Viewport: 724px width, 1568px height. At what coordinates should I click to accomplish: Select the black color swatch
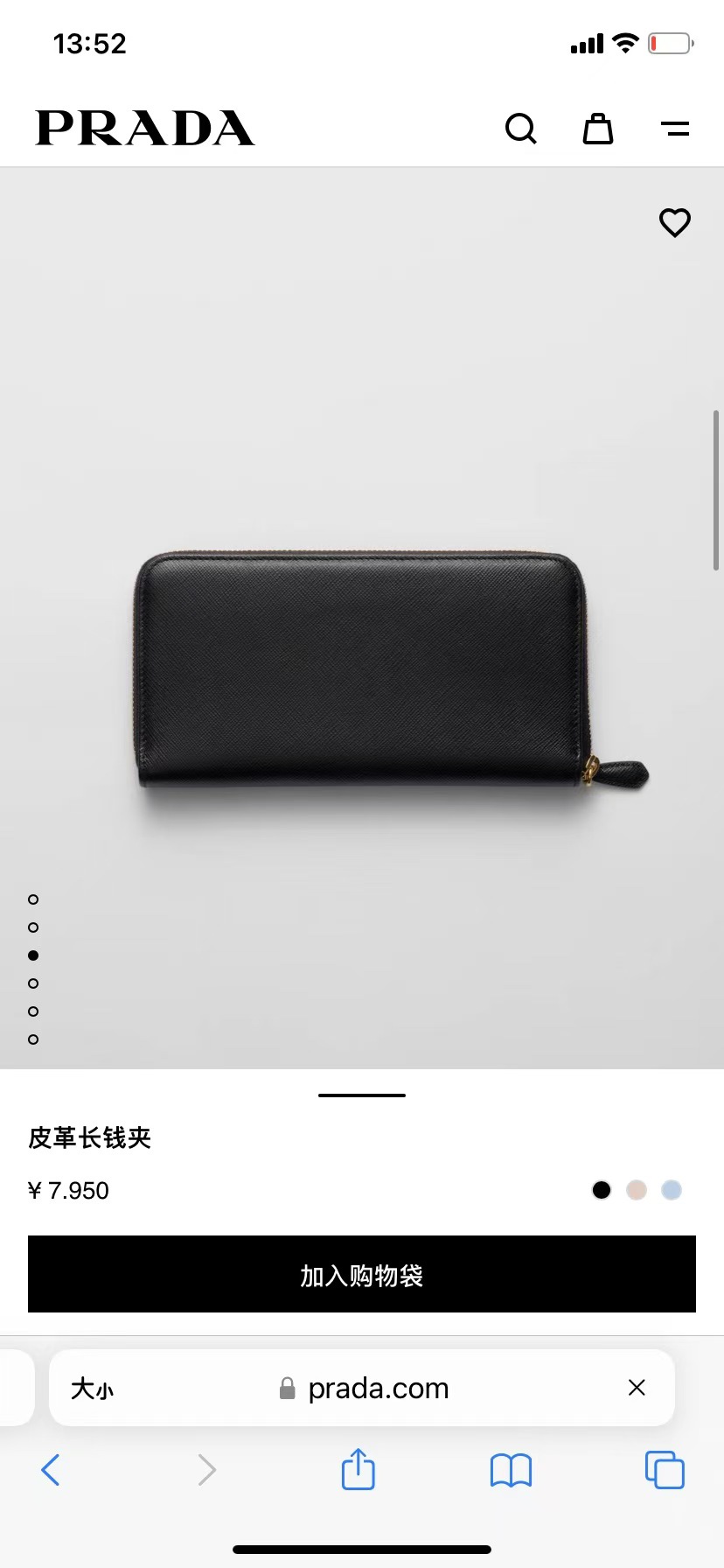tap(602, 1190)
